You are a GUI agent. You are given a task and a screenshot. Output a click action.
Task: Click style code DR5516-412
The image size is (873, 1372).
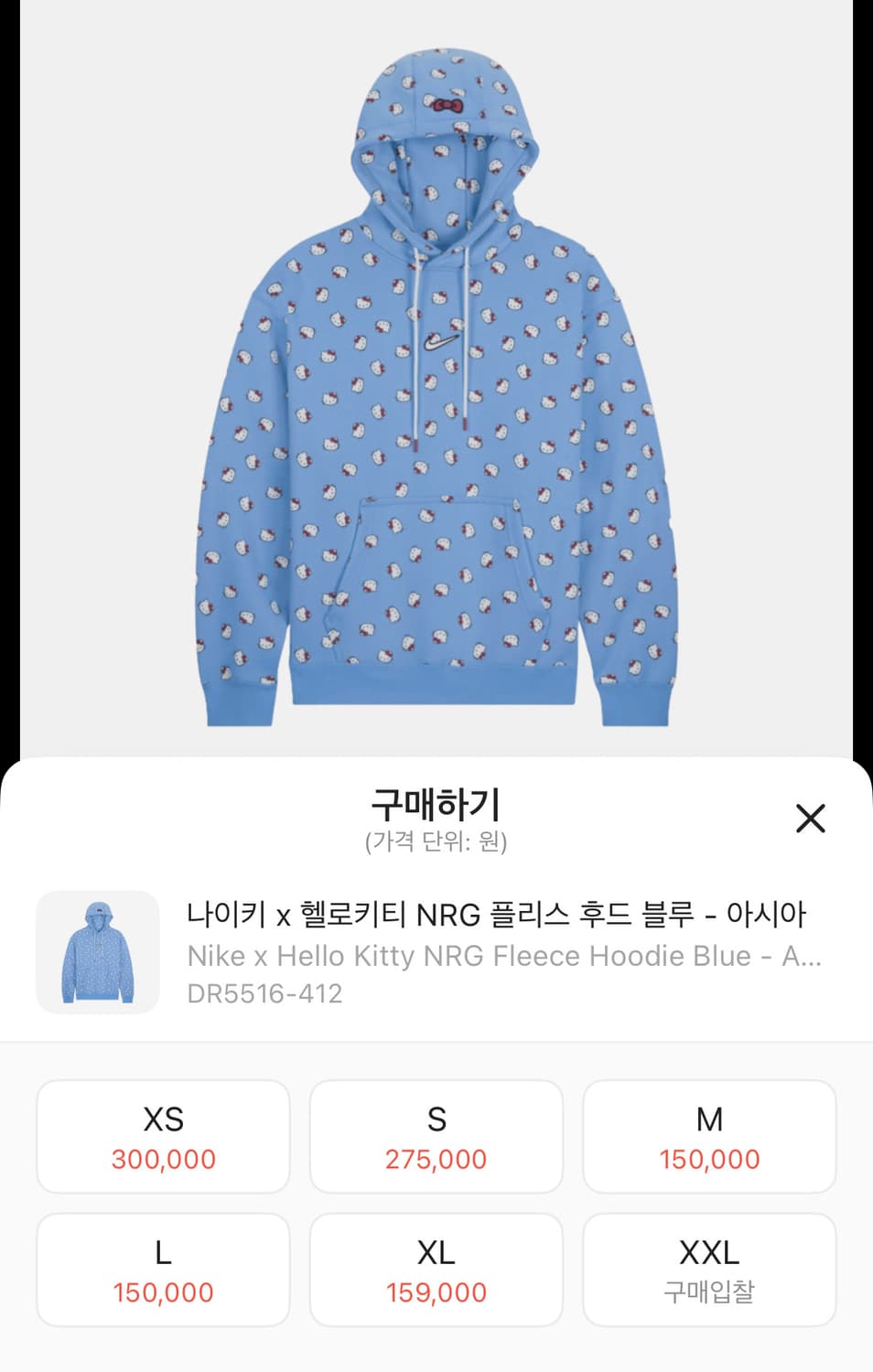click(264, 993)
